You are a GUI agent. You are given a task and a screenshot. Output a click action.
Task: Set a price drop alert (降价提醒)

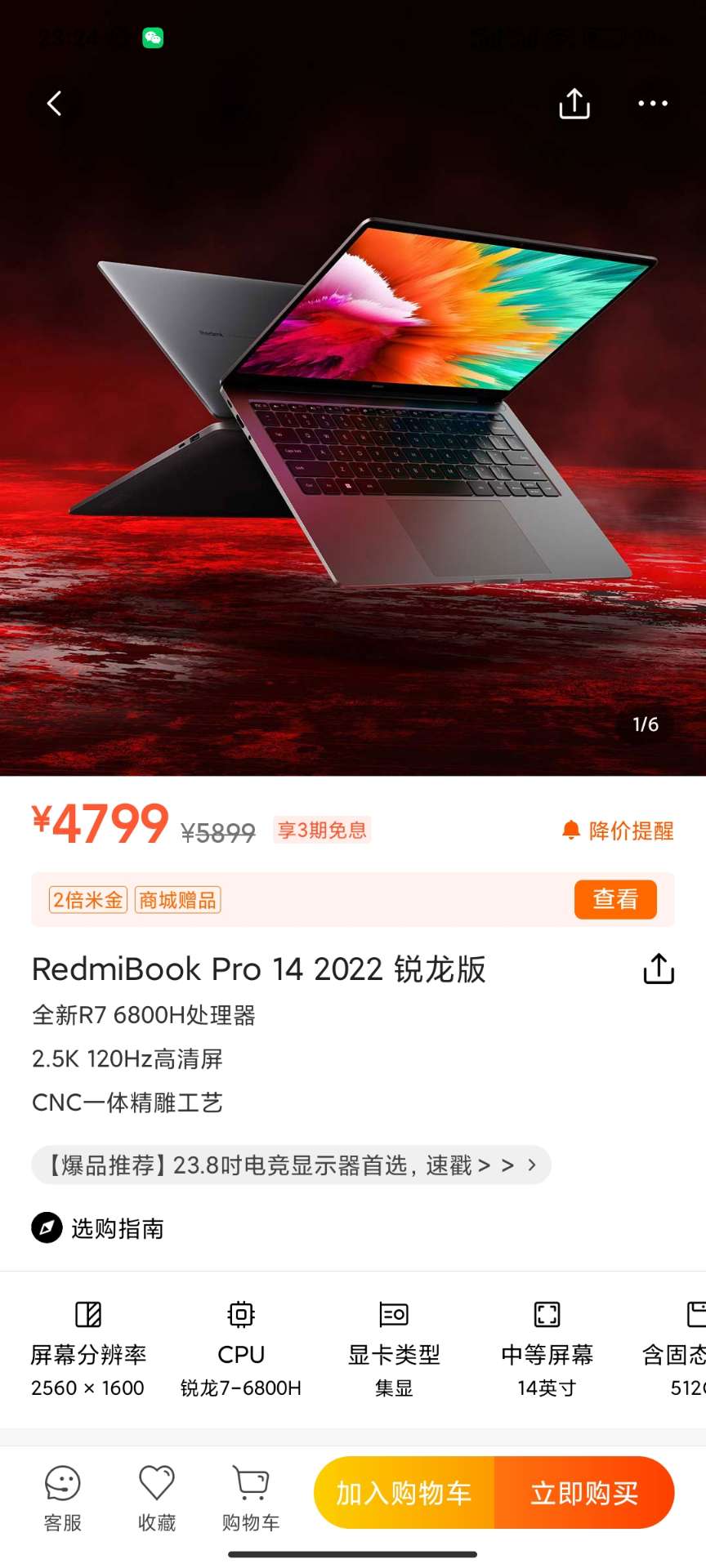click(619, 831)
